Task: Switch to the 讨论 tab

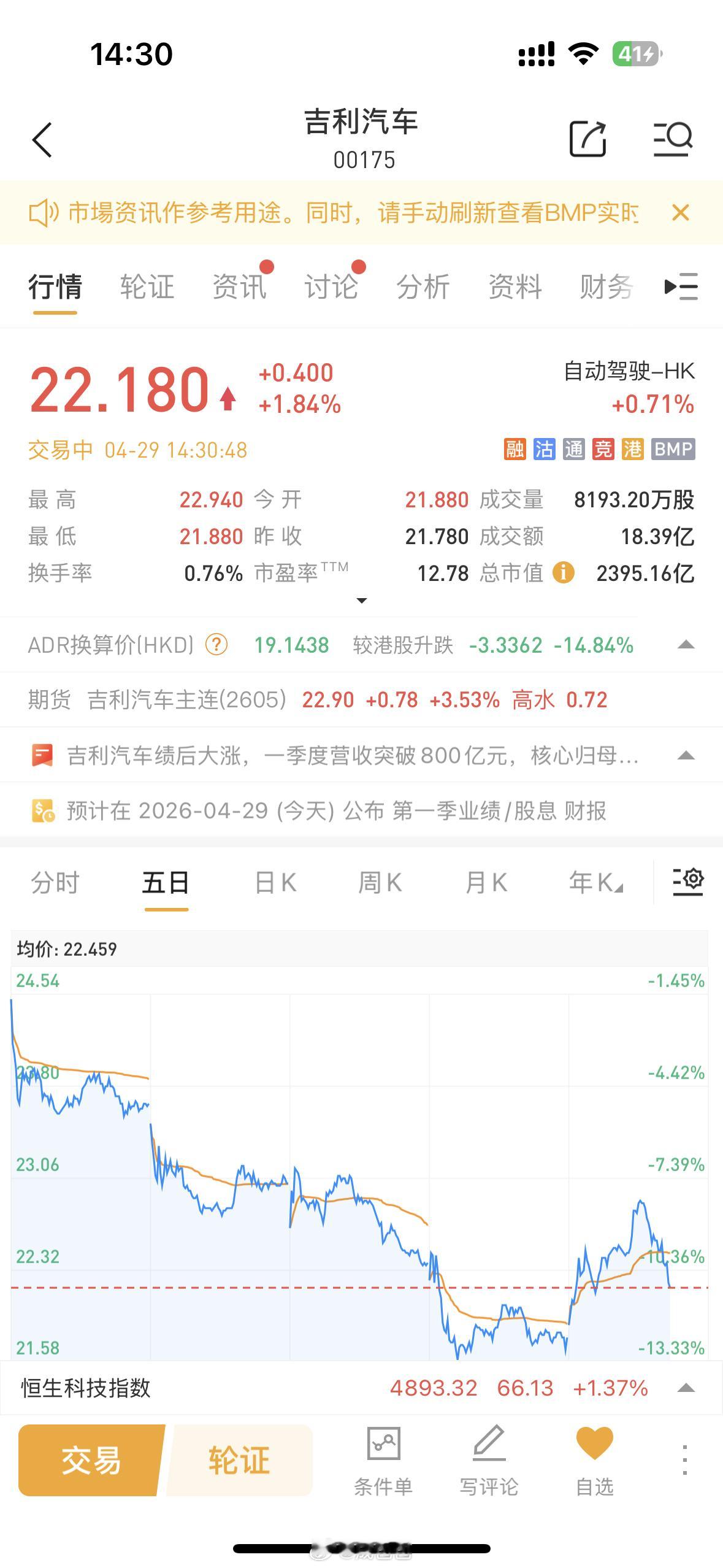Action: [332, 286]
